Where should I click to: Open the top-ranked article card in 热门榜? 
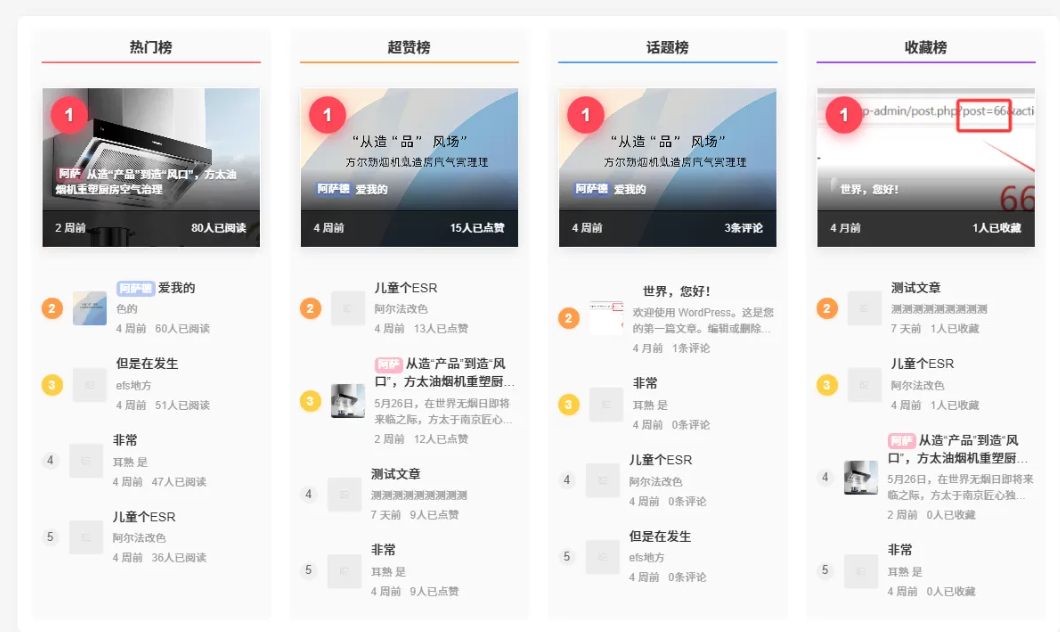click(x=151, y=166)
